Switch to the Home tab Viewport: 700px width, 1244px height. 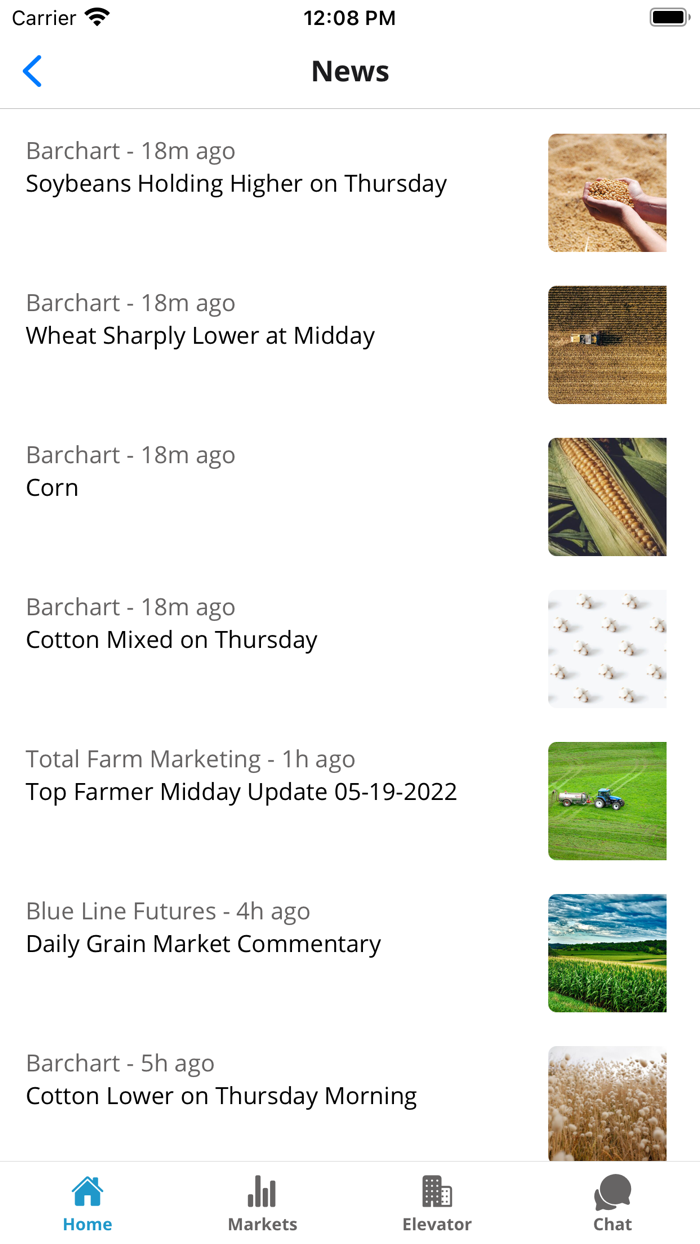coord(87,1203)
